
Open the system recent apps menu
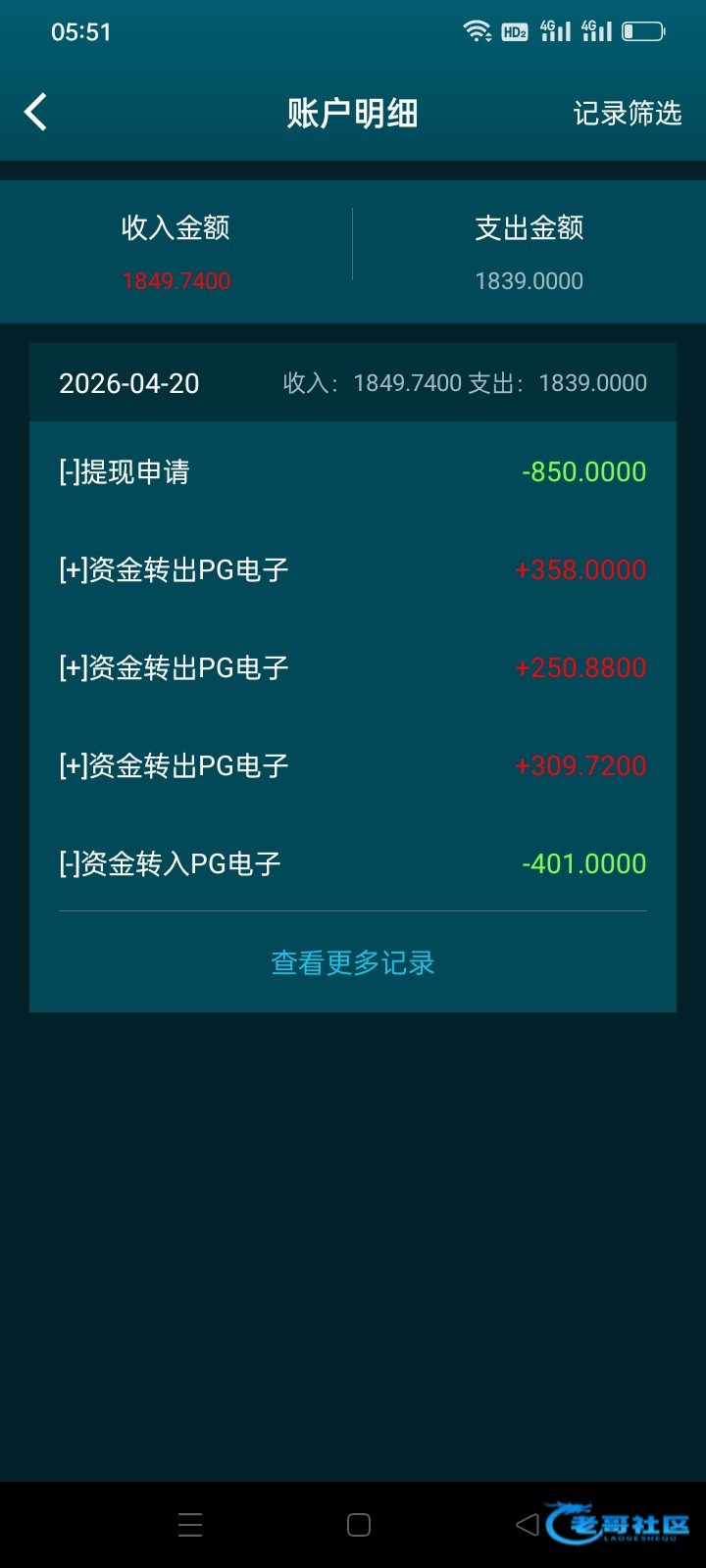point(190,1525)
